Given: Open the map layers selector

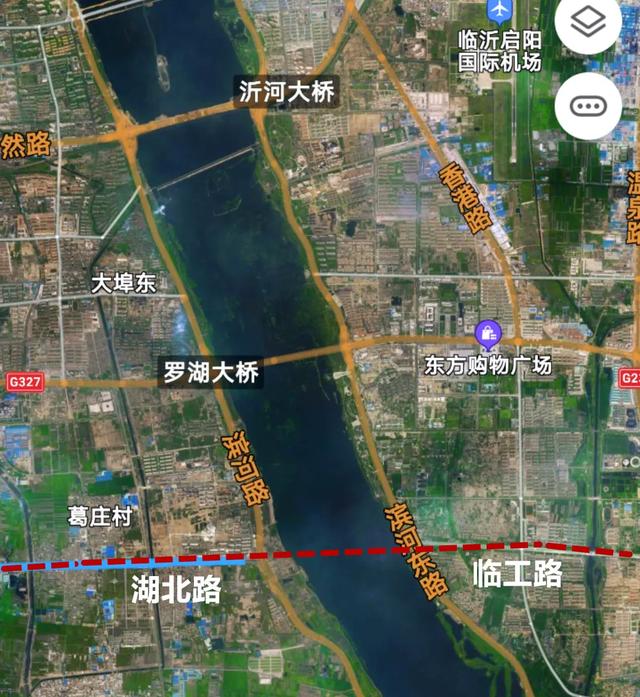Looking at the screenshot, I should tap(588, 23).
